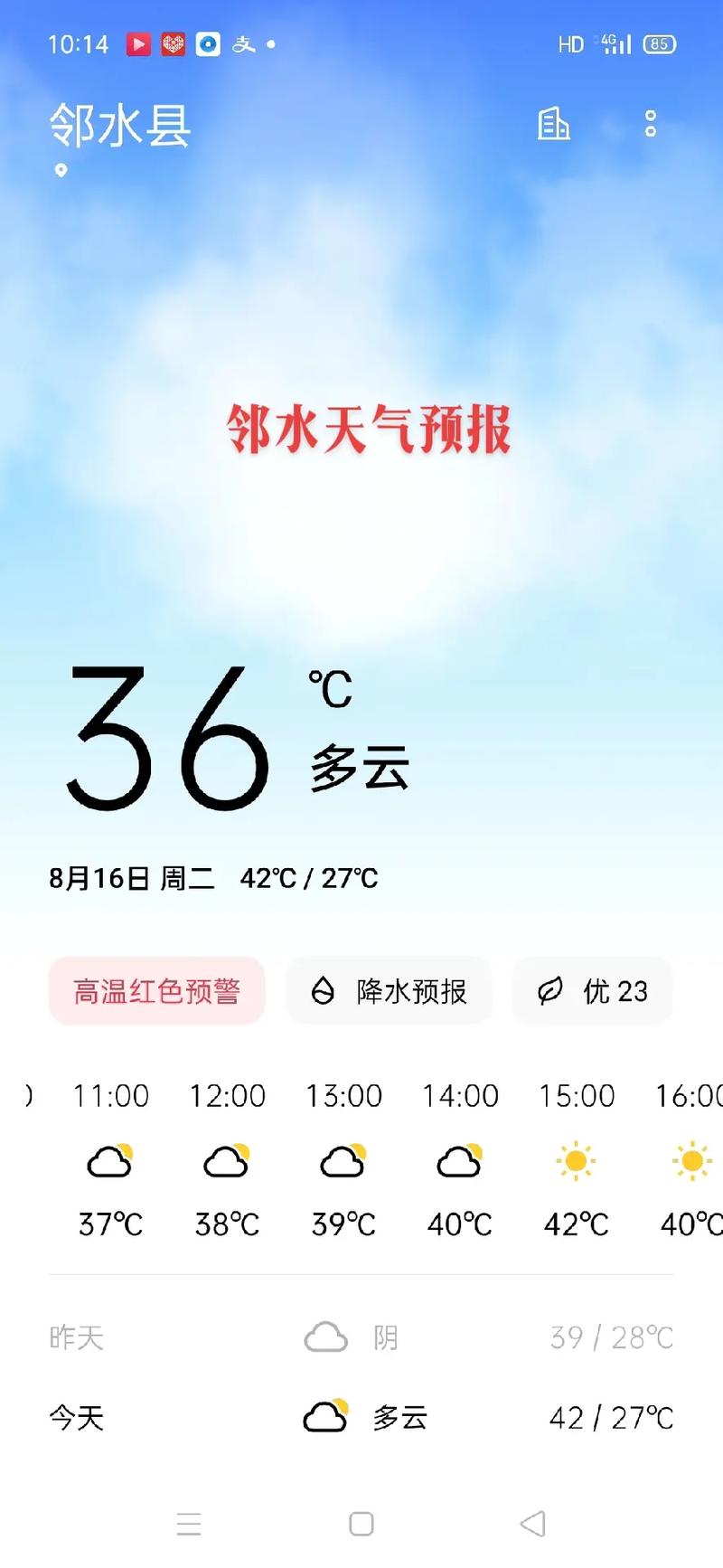Tap the city name 邻水县
Viewport: 723px width, 1568px height.
coord(121,127)
